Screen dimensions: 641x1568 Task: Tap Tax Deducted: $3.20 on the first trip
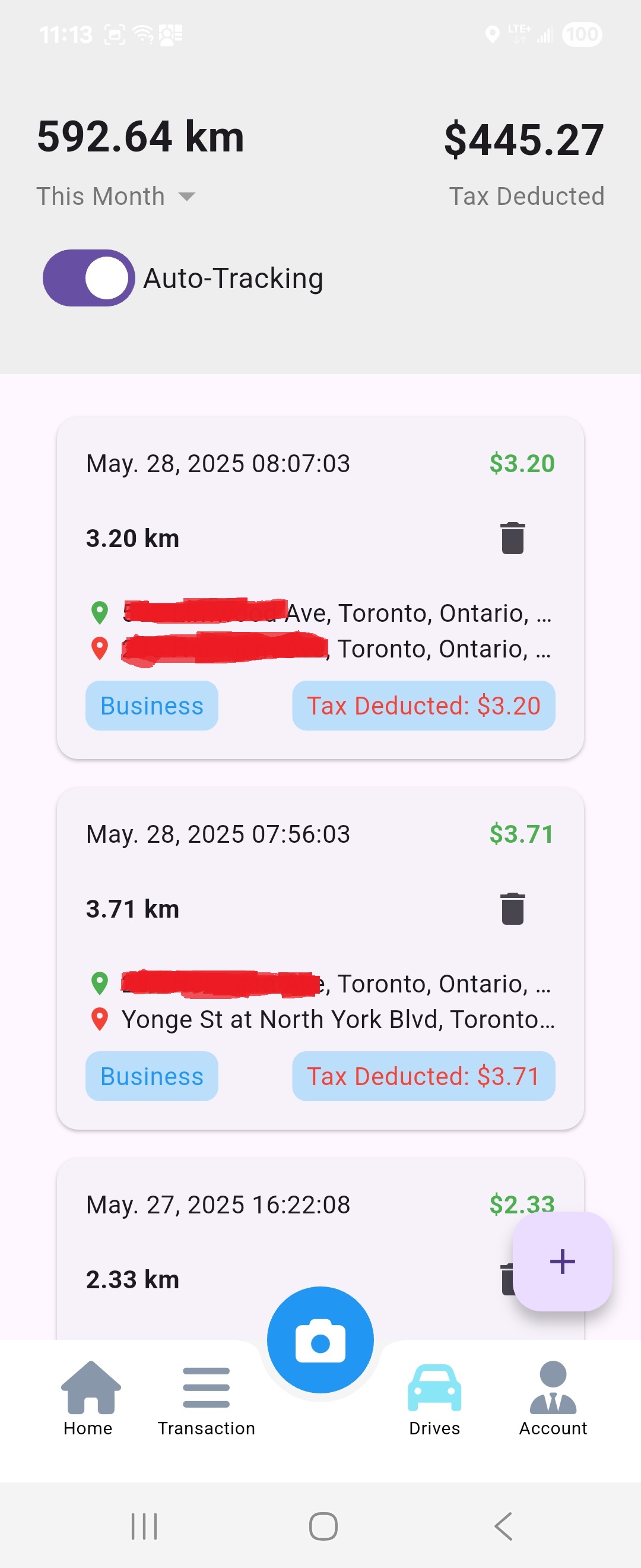pyautogui.click(x=424, y=706)
